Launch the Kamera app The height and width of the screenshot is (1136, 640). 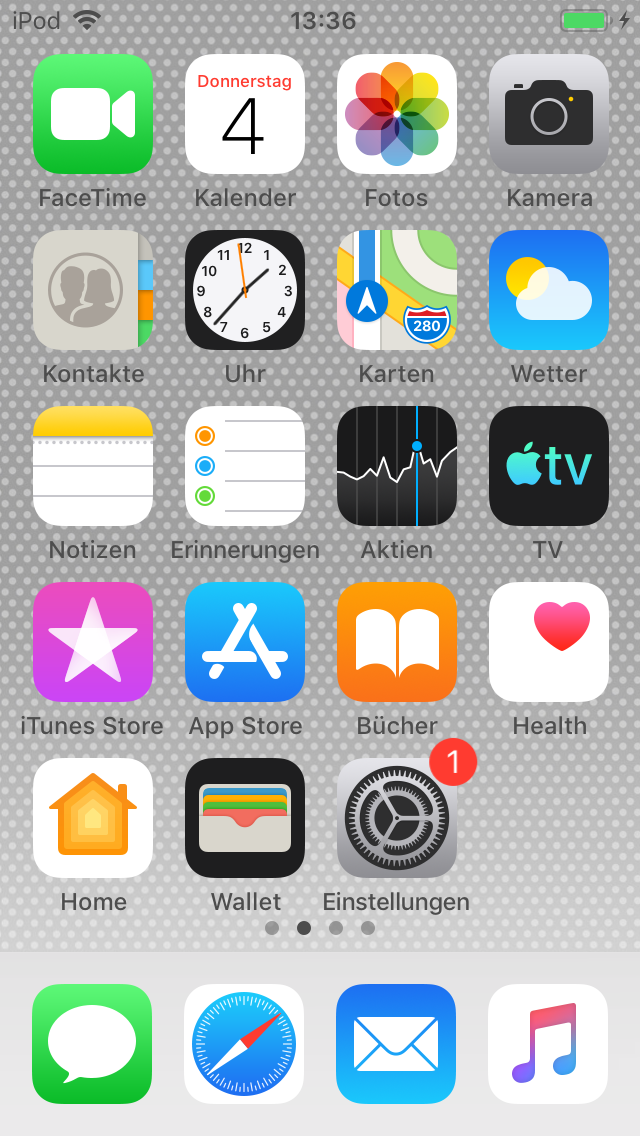[x=549, y=114]
